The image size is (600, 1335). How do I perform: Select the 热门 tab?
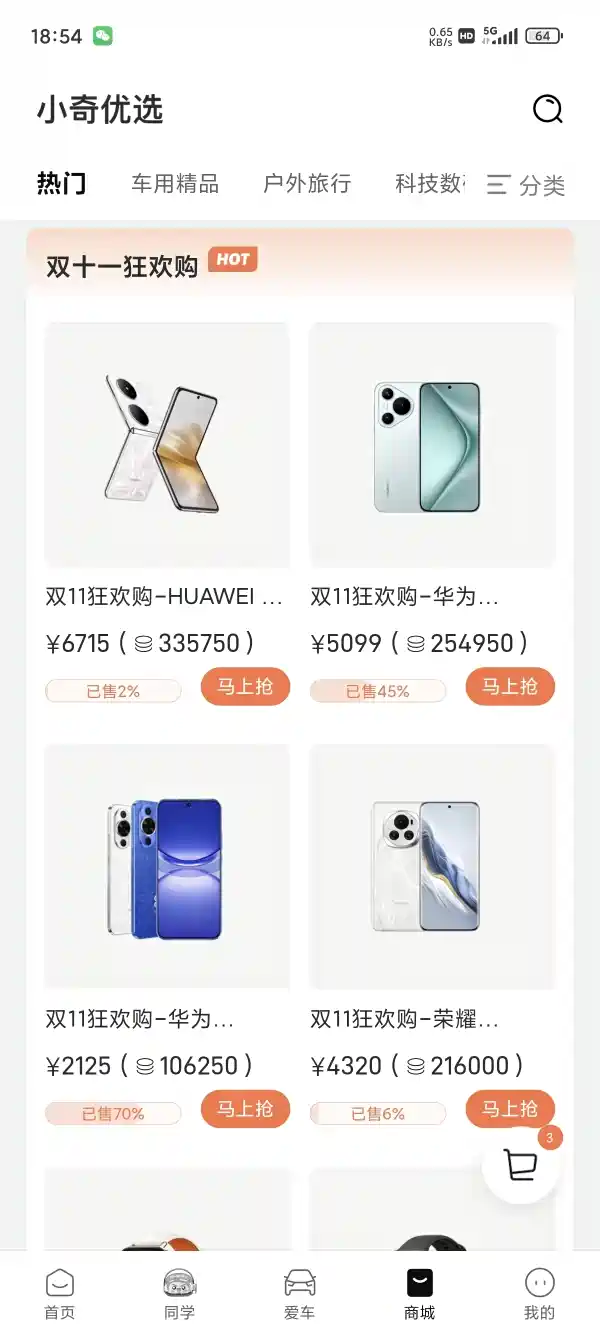point(62,184)
